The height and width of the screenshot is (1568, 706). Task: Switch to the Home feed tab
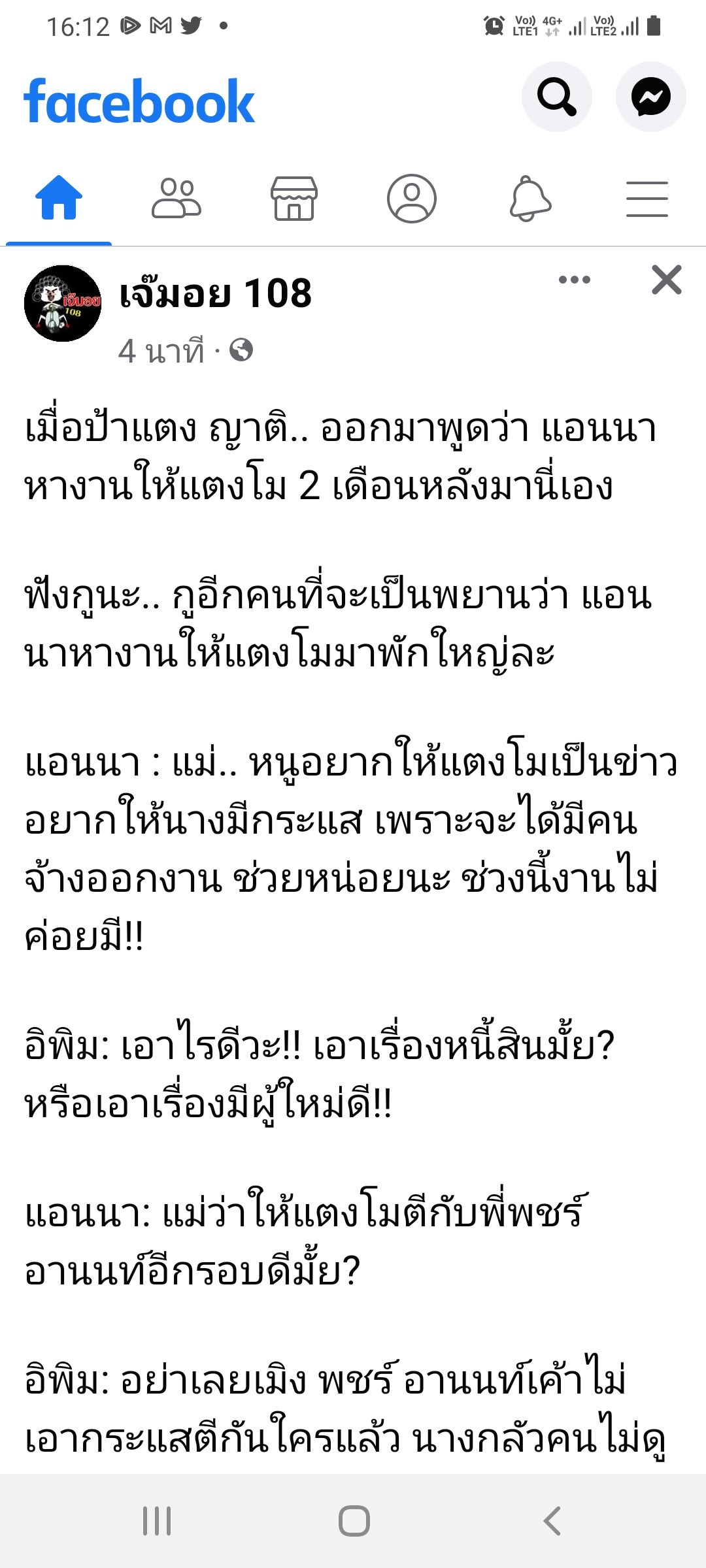tap(59, 198)
